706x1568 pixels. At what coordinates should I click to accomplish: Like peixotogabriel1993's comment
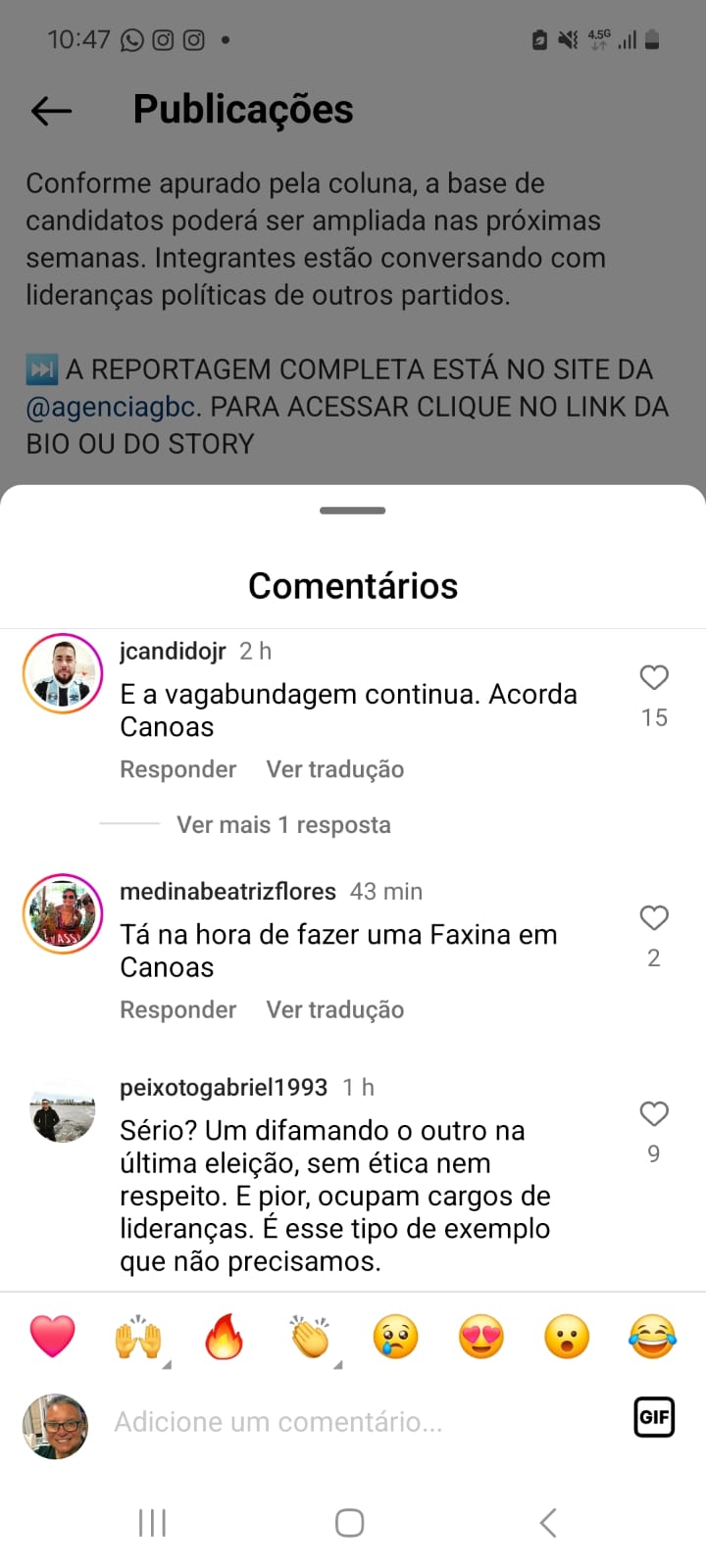click(x=654, y=1114)
